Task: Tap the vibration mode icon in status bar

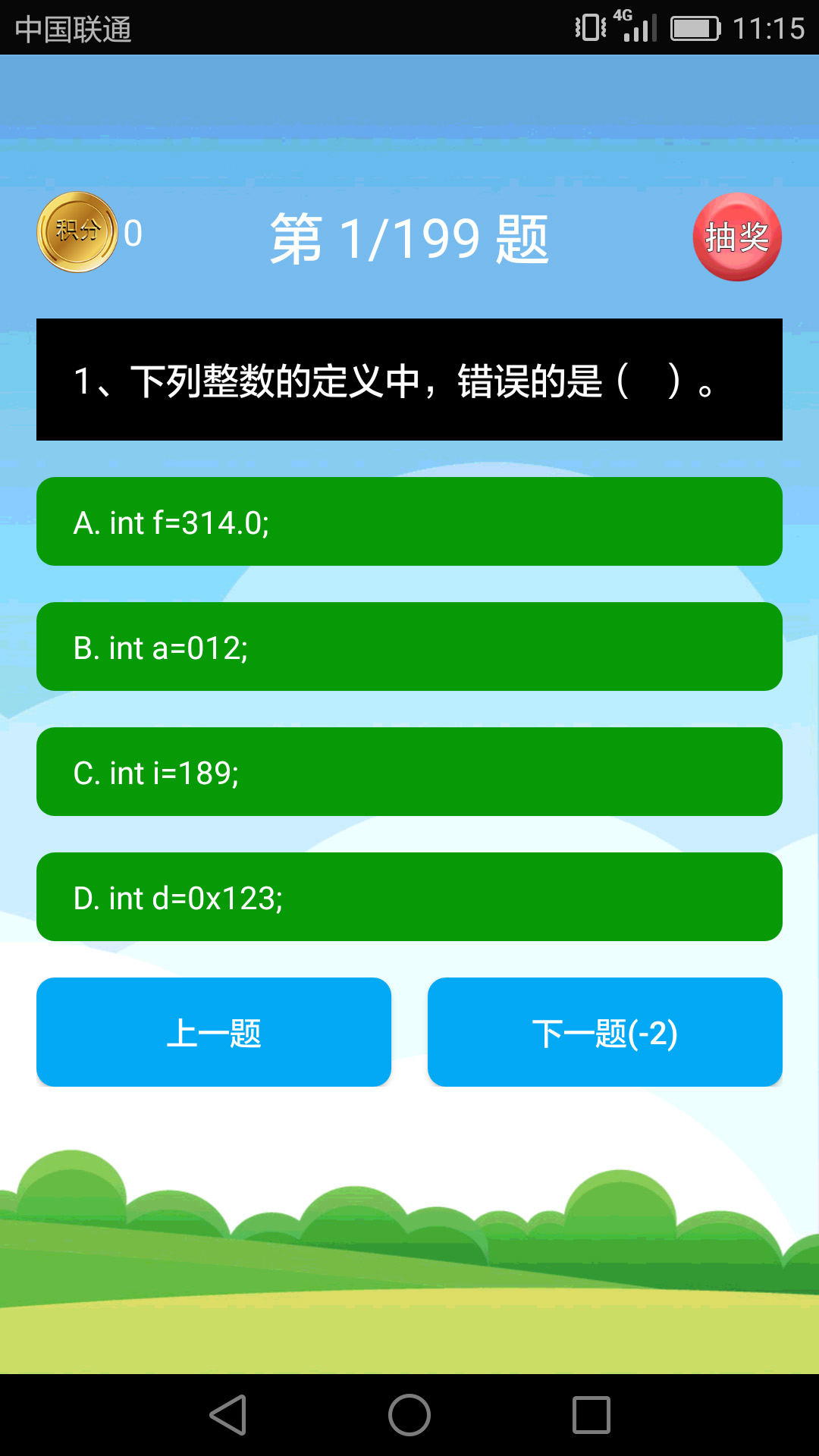Action: click(x=588, y=25)
